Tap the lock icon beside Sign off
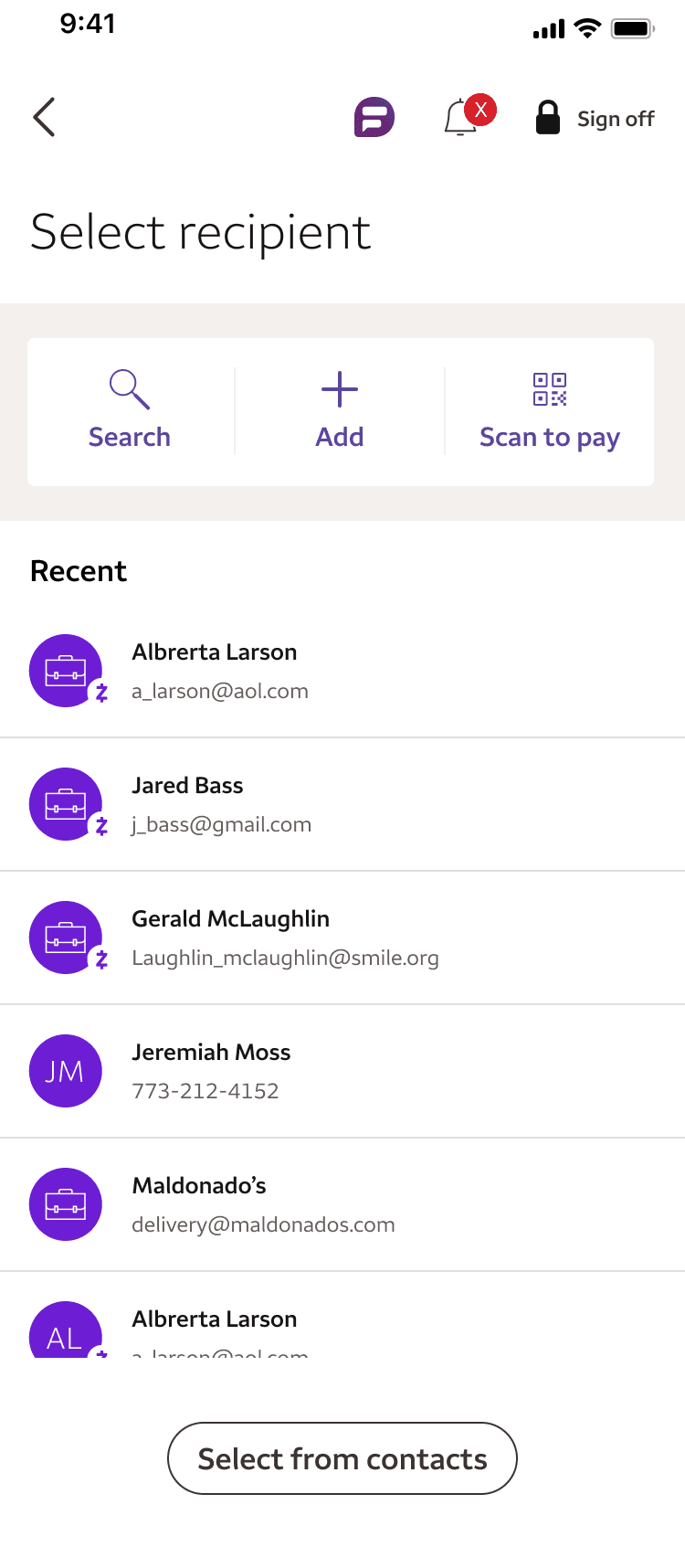 click(x=549, y=117)
